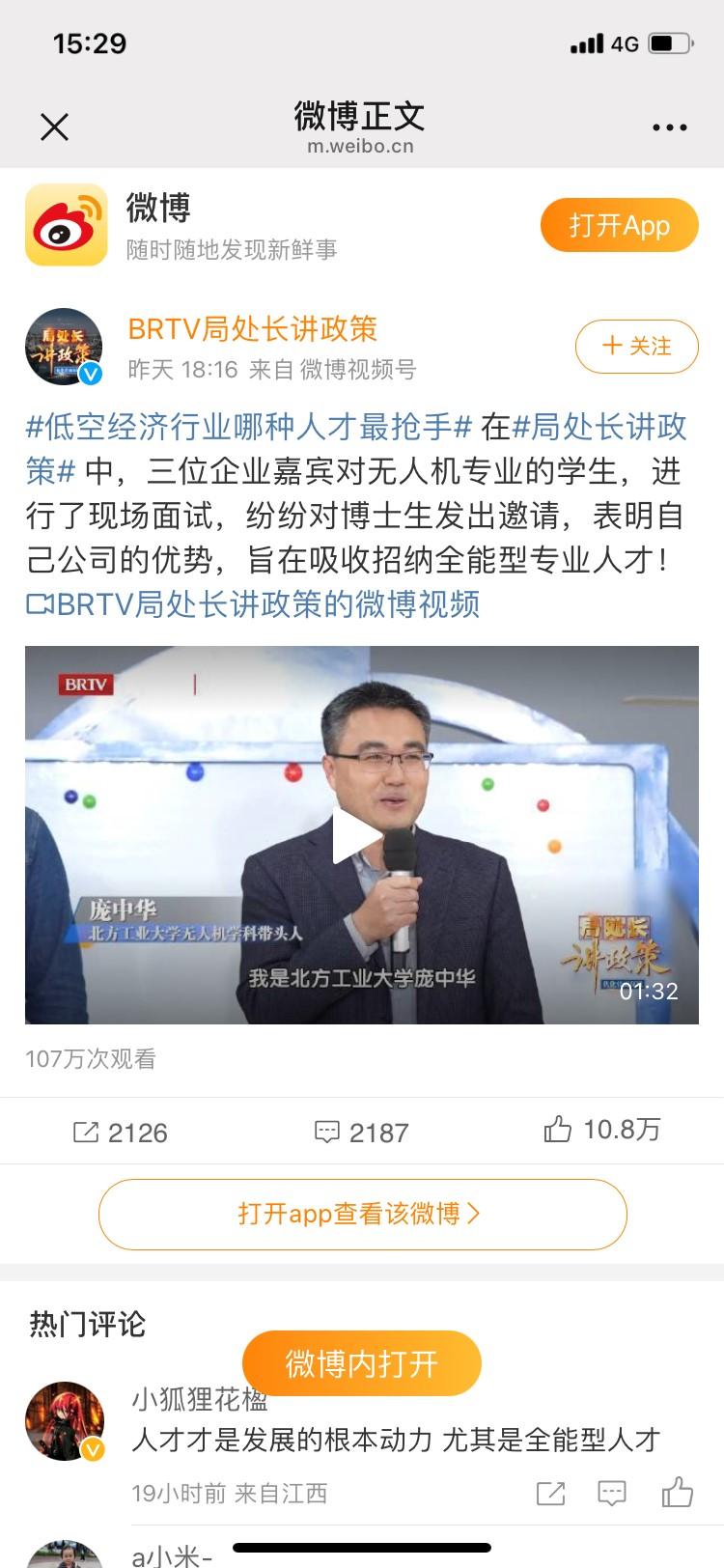Tap 打开app查看该微博 button
Image resolution: width=724 pixels, height=1568 pixels.
click(x=362, y=1214)
